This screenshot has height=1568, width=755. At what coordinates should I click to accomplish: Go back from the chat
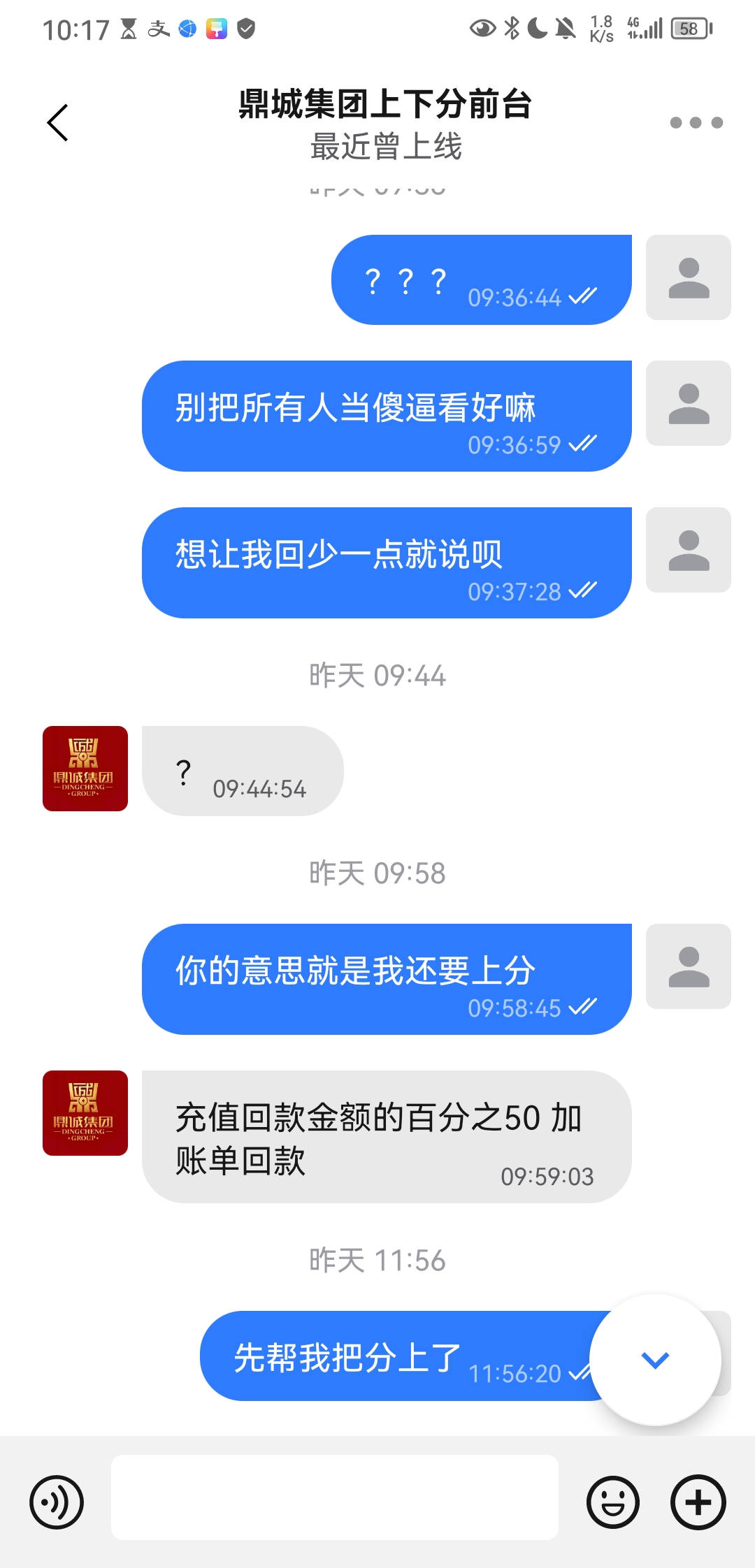click(57, 123)
